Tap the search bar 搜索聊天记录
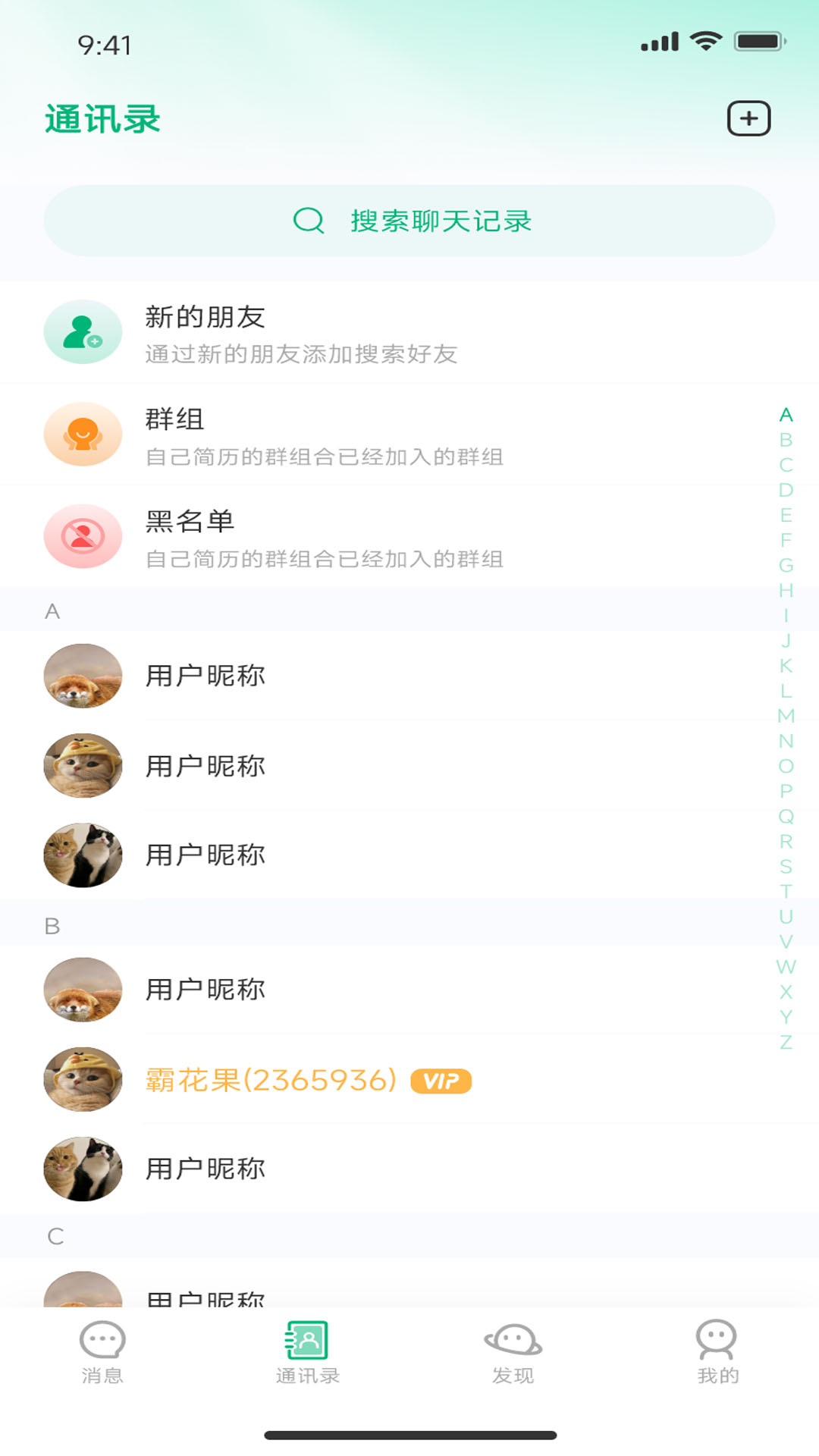Image resolution: width=819 pixels, height=1456 pixels. click(x=409, y=221)
